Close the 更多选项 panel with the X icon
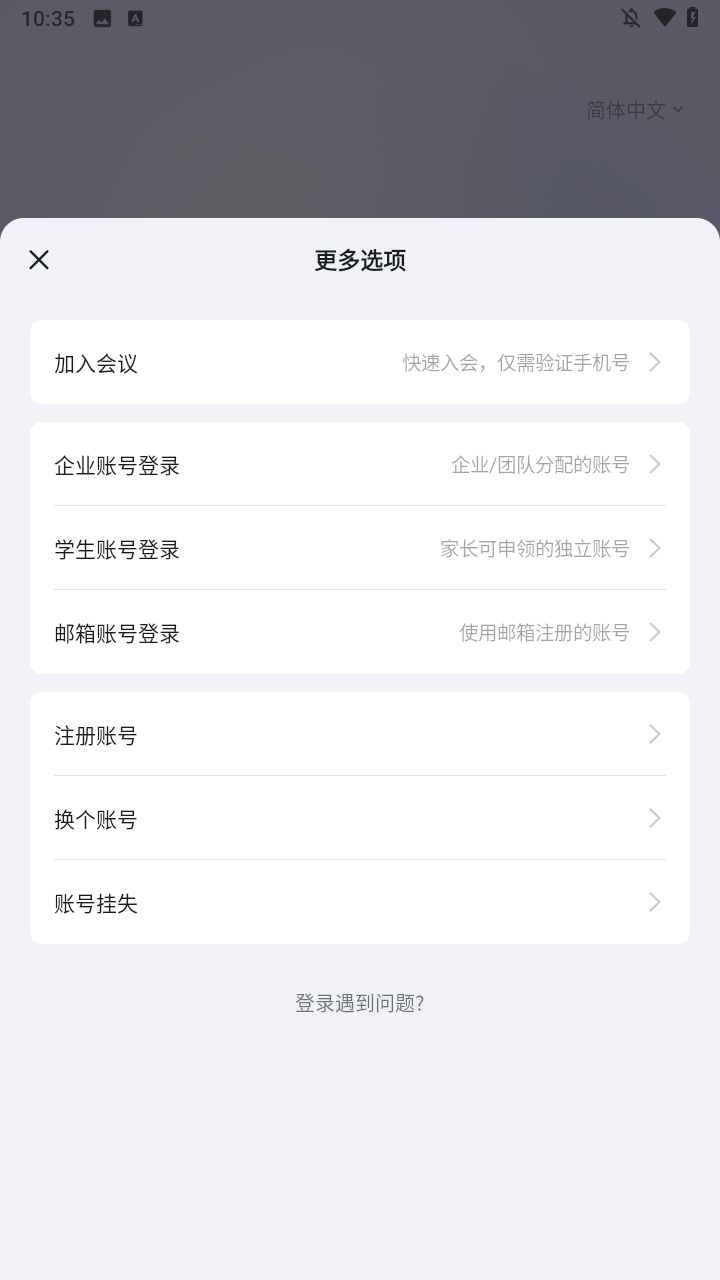This screenshot has height=1280, width=720. click(39, 259)
